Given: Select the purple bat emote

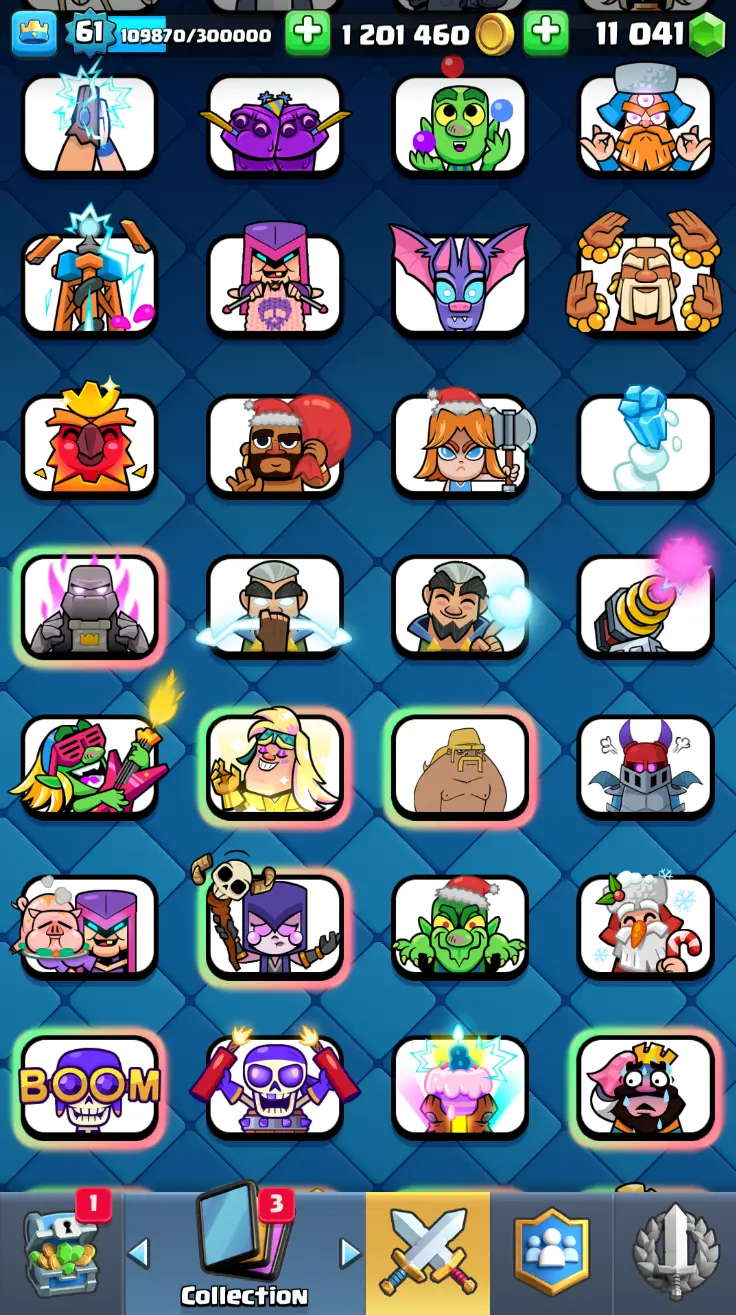Looking at the screenshot, I should click(x=460, y=285).
